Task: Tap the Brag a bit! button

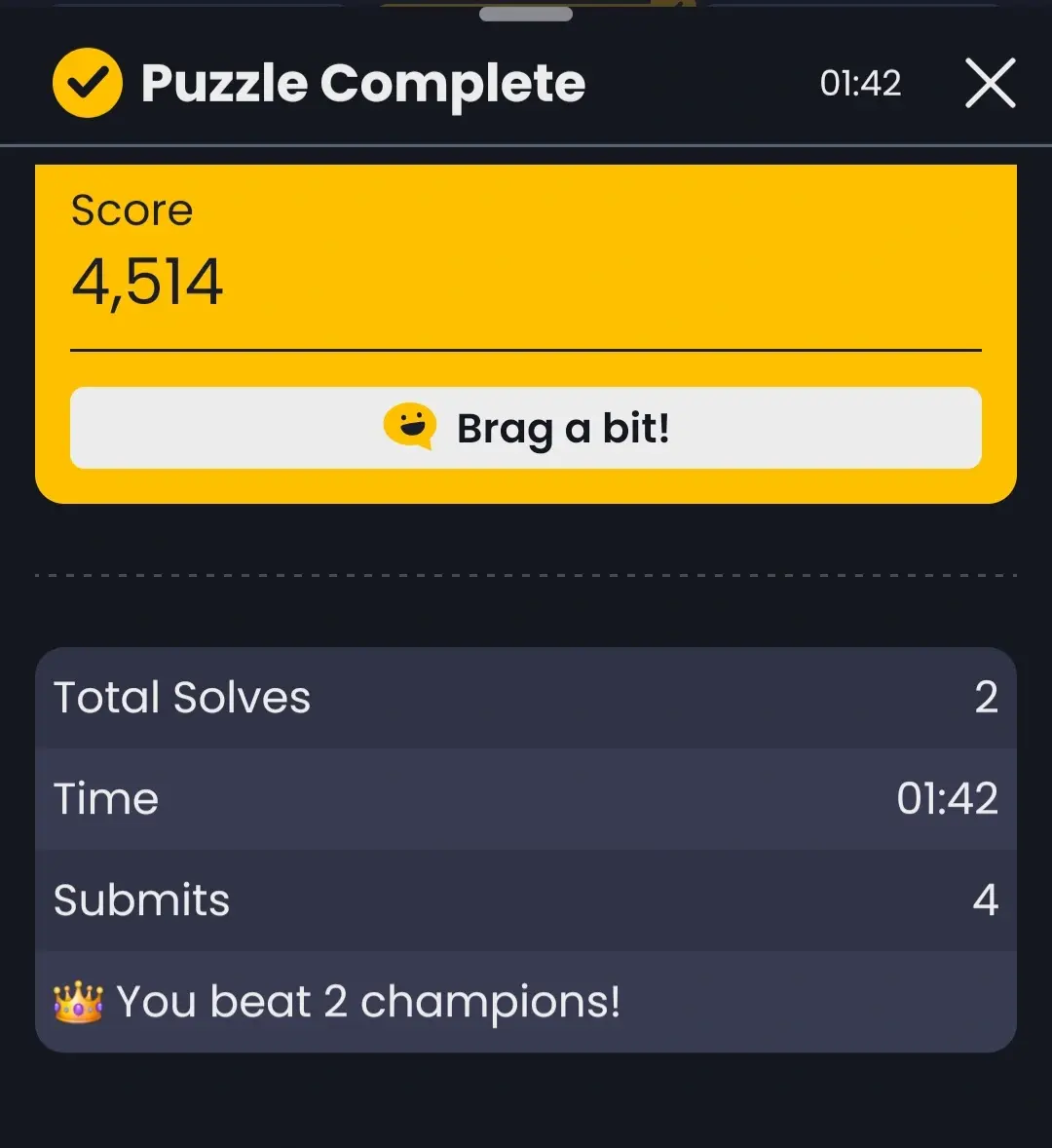Action: pyautogui.click(x=526, y=428)
